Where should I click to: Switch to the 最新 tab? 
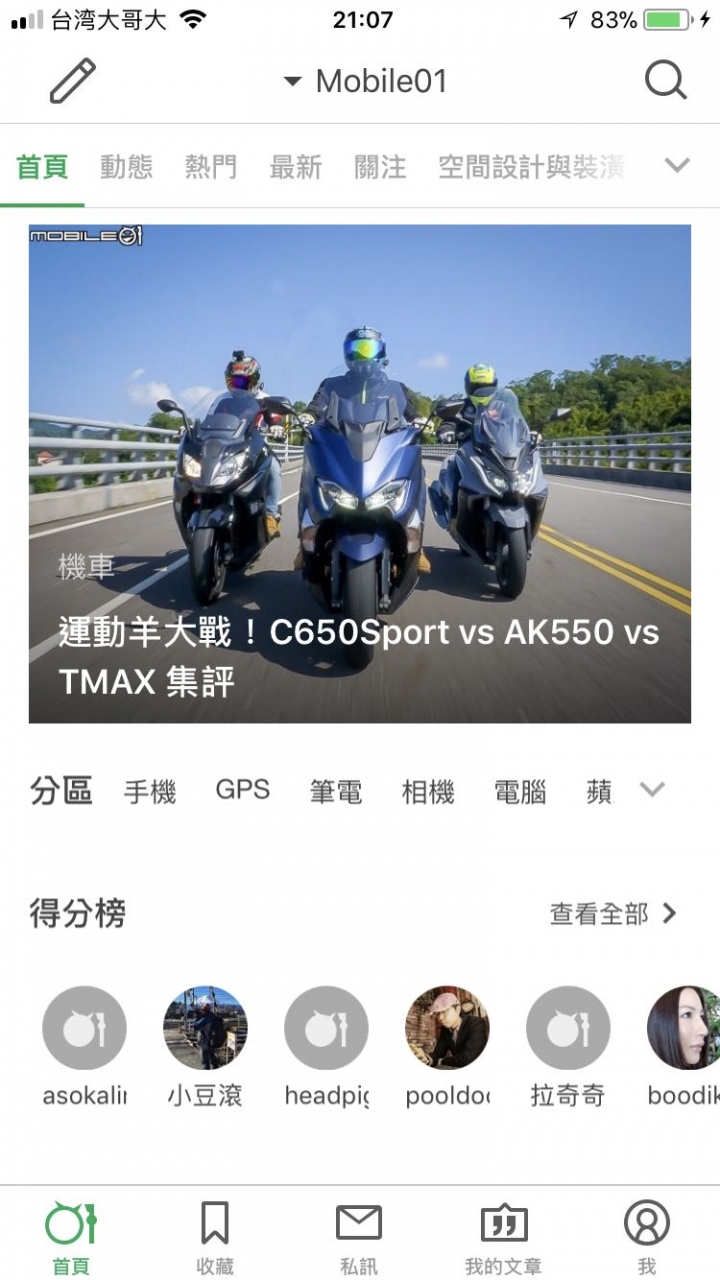pos(295,167)
